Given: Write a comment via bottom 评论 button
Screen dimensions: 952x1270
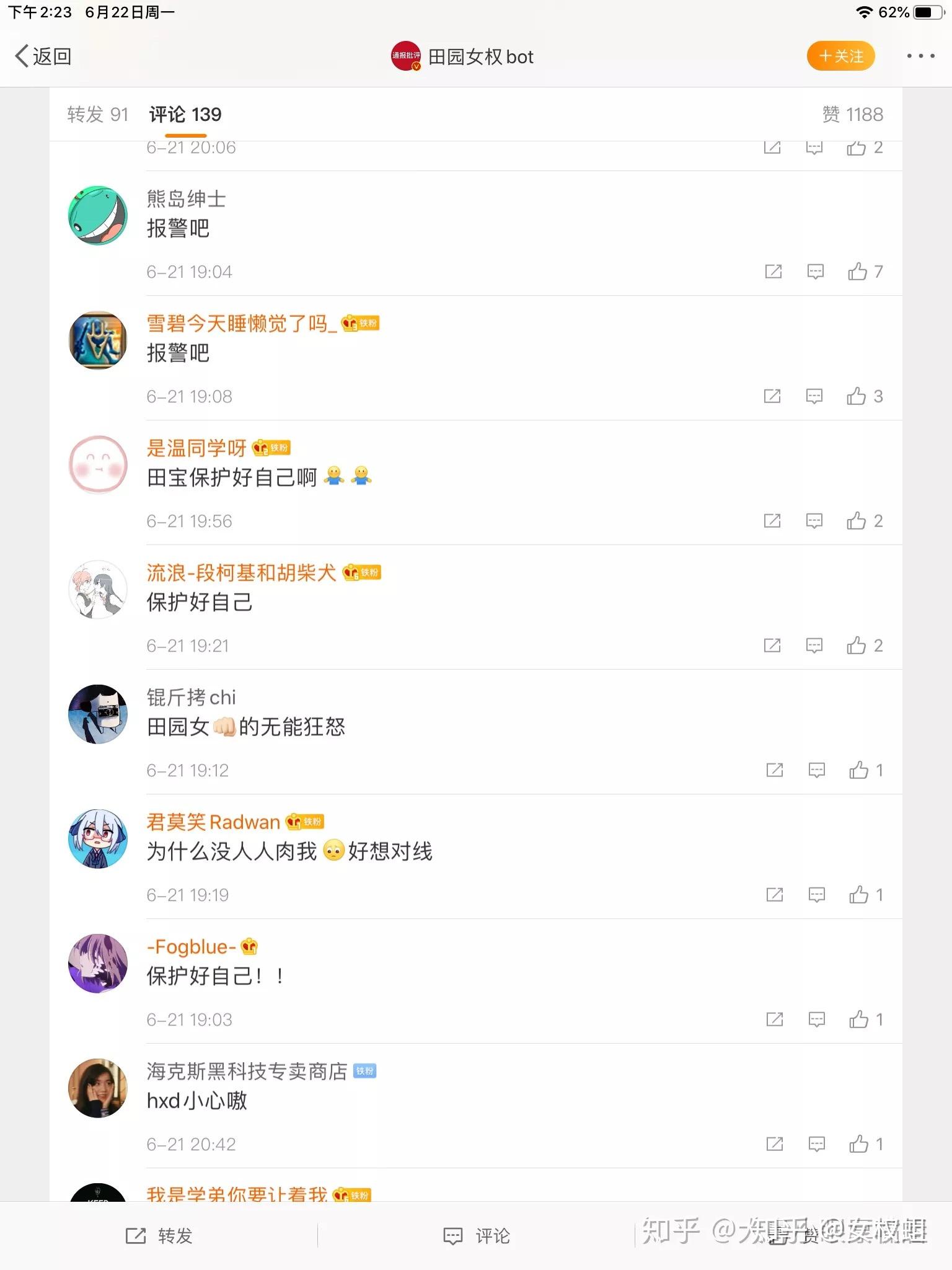Looking at the screenshot, I should pos(477,1236).
